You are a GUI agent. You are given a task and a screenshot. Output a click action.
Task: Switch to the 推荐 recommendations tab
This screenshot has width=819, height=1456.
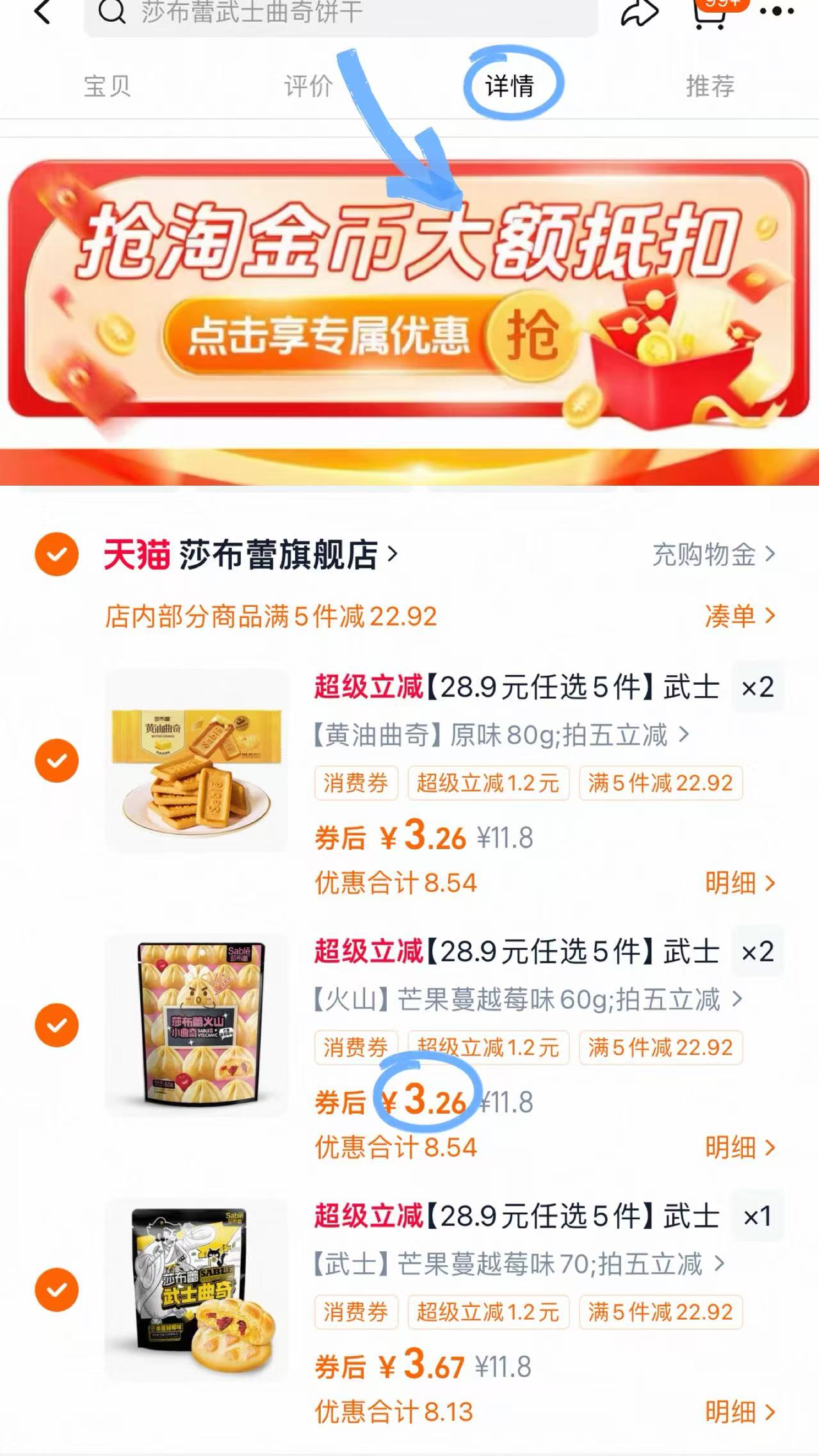pyautogui.click(x=711, y=87)
